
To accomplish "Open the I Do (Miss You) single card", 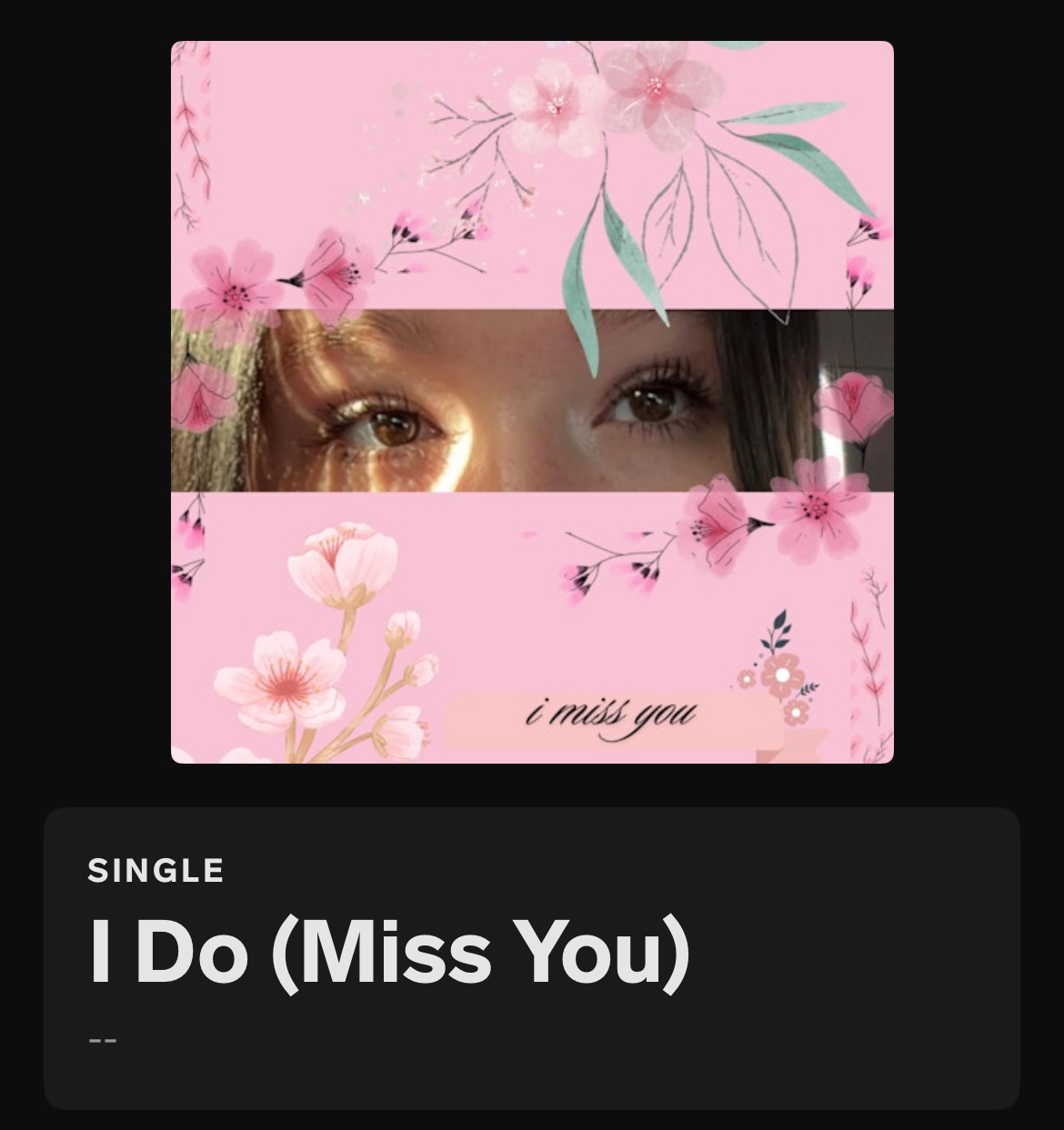I will 532,956.
